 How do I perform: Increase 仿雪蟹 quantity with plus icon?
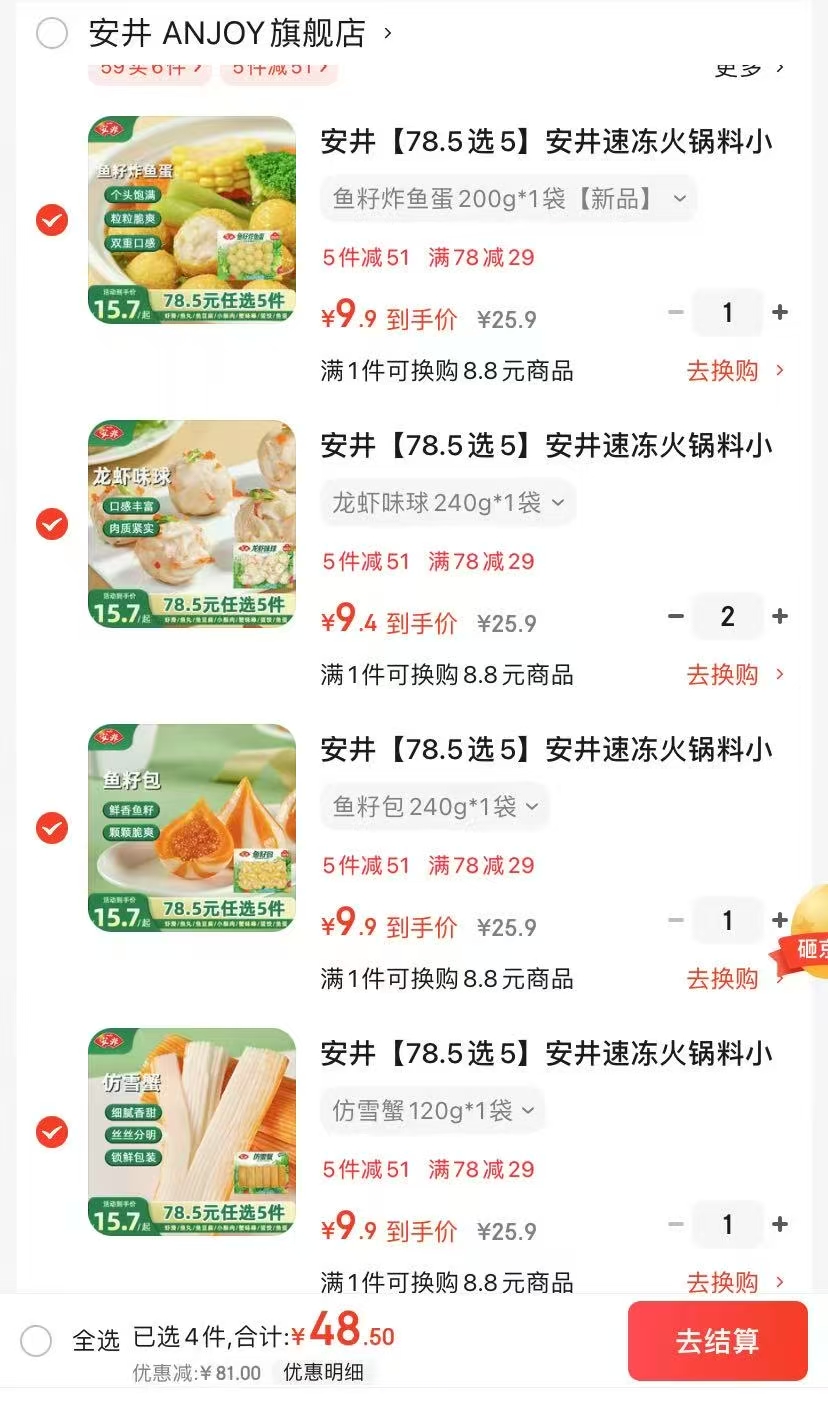point(780,1224)
